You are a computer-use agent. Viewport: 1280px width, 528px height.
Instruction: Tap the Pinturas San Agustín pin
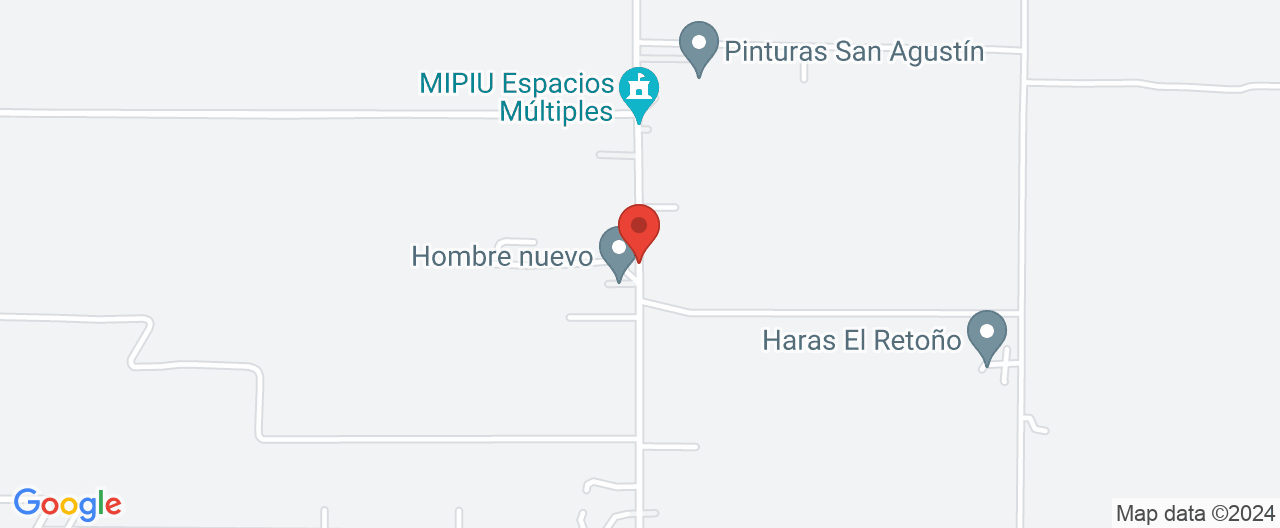(x=699, y=45)
